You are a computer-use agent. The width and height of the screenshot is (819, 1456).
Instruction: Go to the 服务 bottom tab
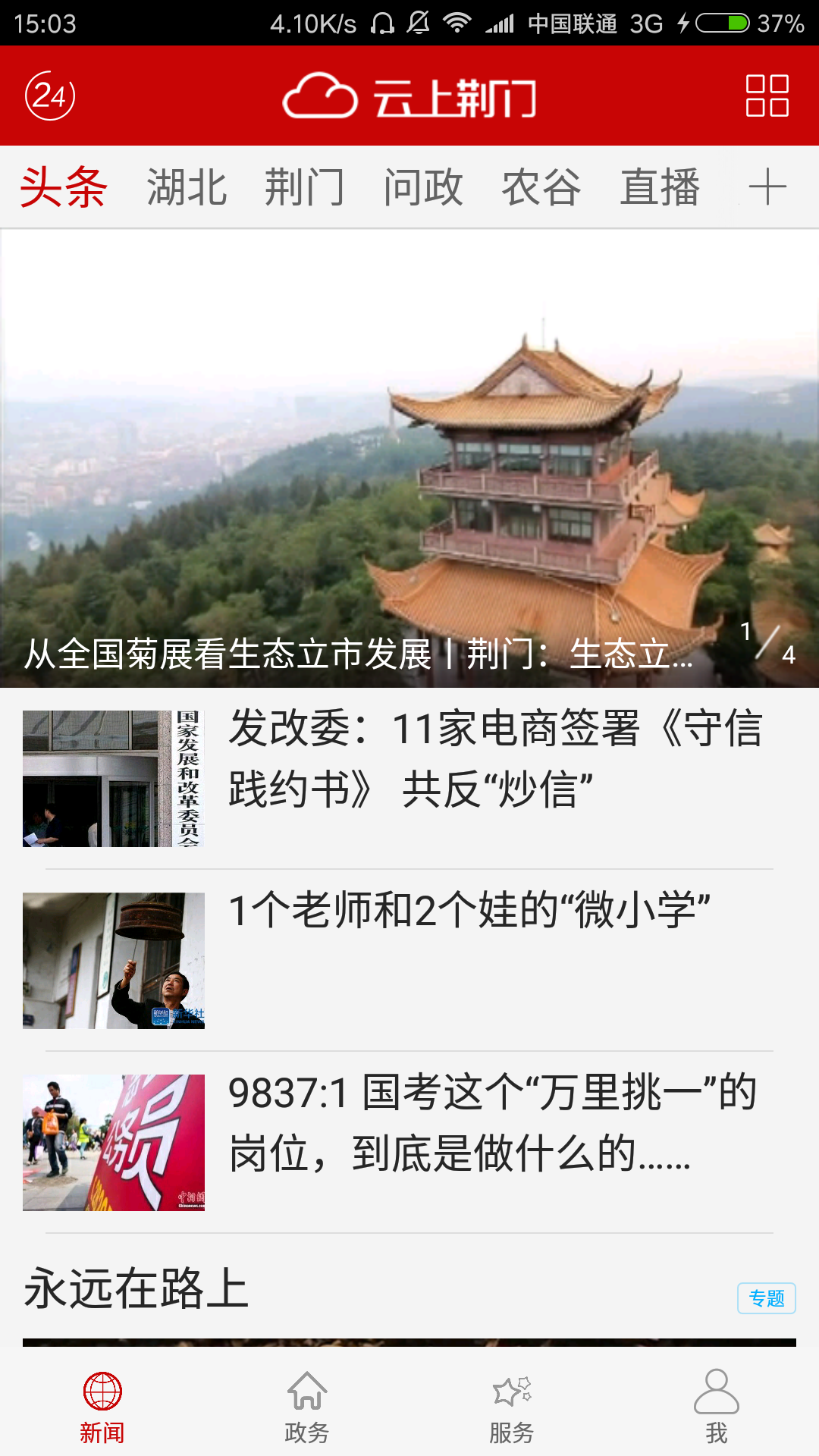pyautogui.click(x=512, y=1407)
